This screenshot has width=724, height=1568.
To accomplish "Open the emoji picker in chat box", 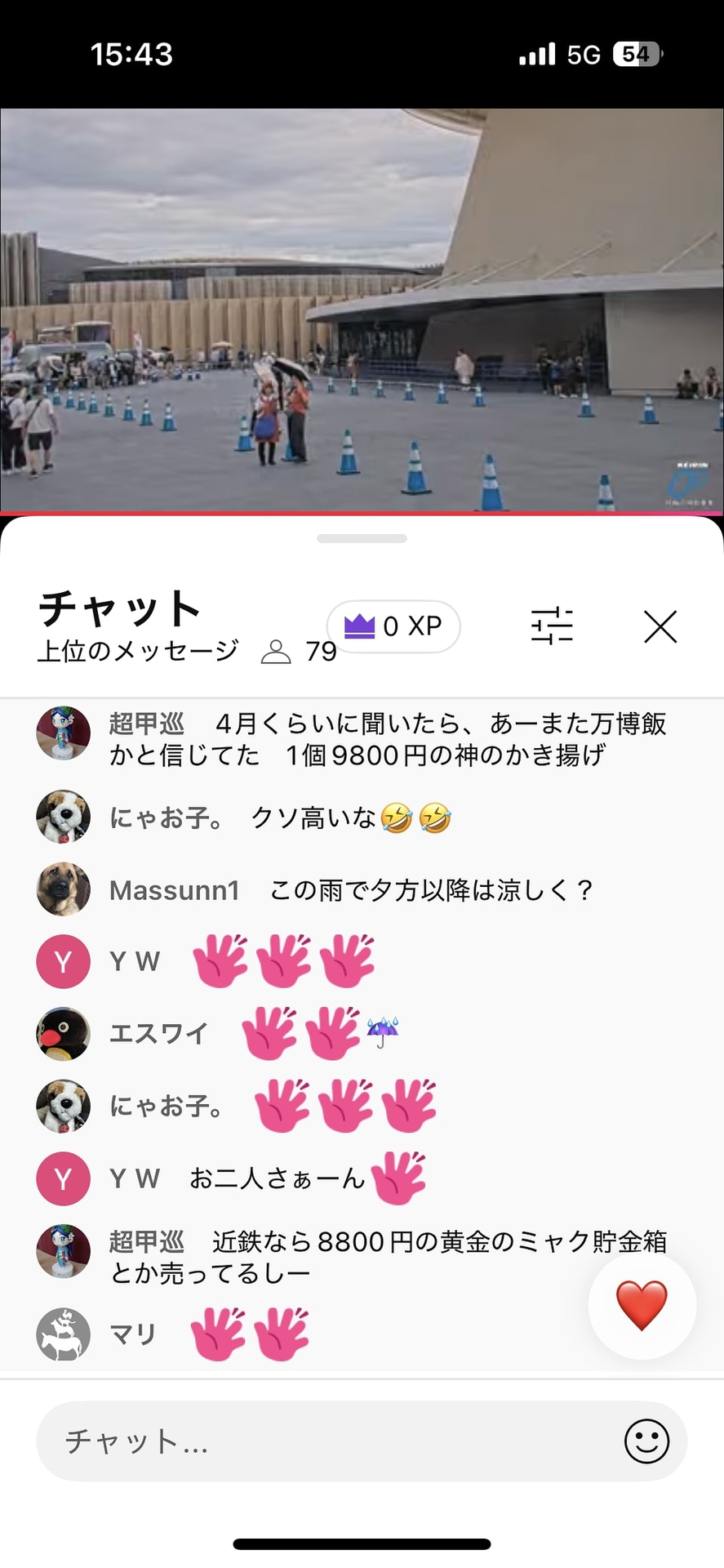I will click(646, 1441).
